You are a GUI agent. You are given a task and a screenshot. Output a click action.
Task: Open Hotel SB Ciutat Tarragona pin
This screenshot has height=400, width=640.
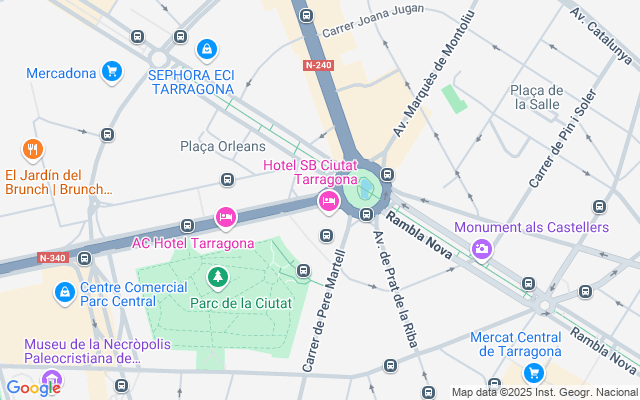point(328,202)
